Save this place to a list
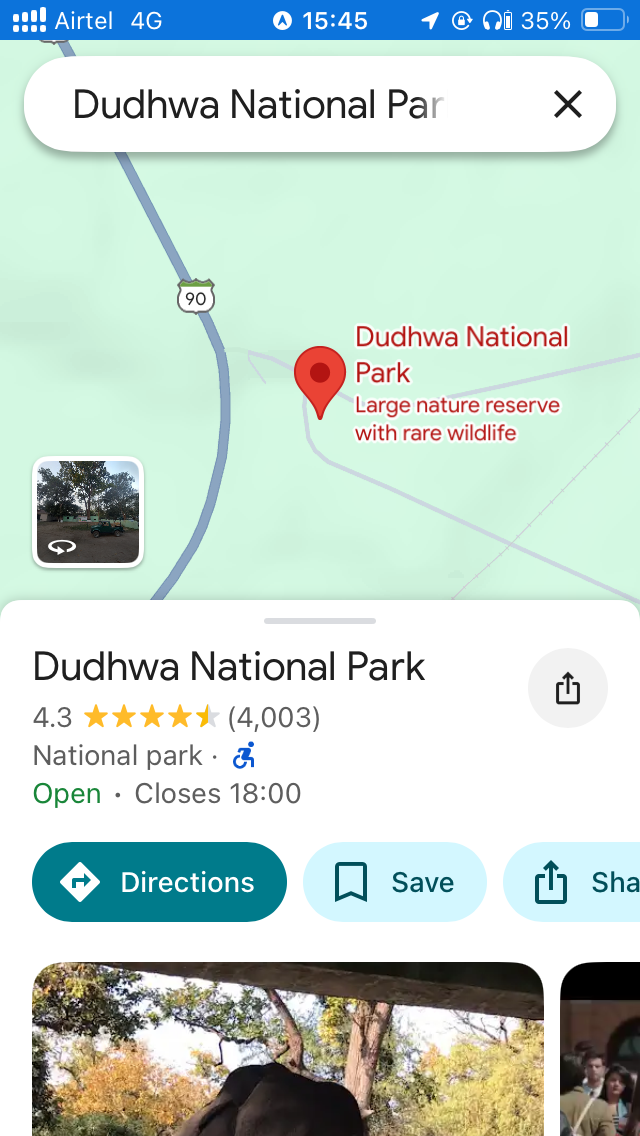Screen dimensions: 640x1136 tap(395, 882)
